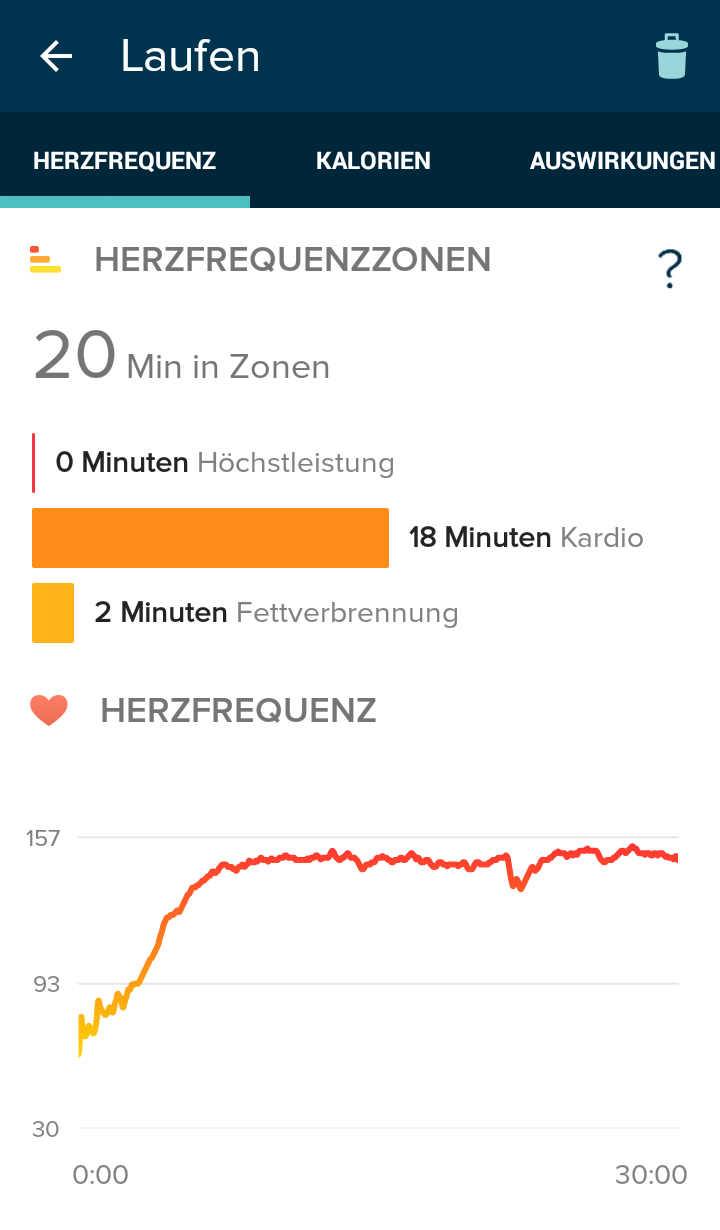Image resolution: width=720 pixels, height=1230 pixels.
Task: Select the Herzfrequenz tab
Action: click(125, 160)
